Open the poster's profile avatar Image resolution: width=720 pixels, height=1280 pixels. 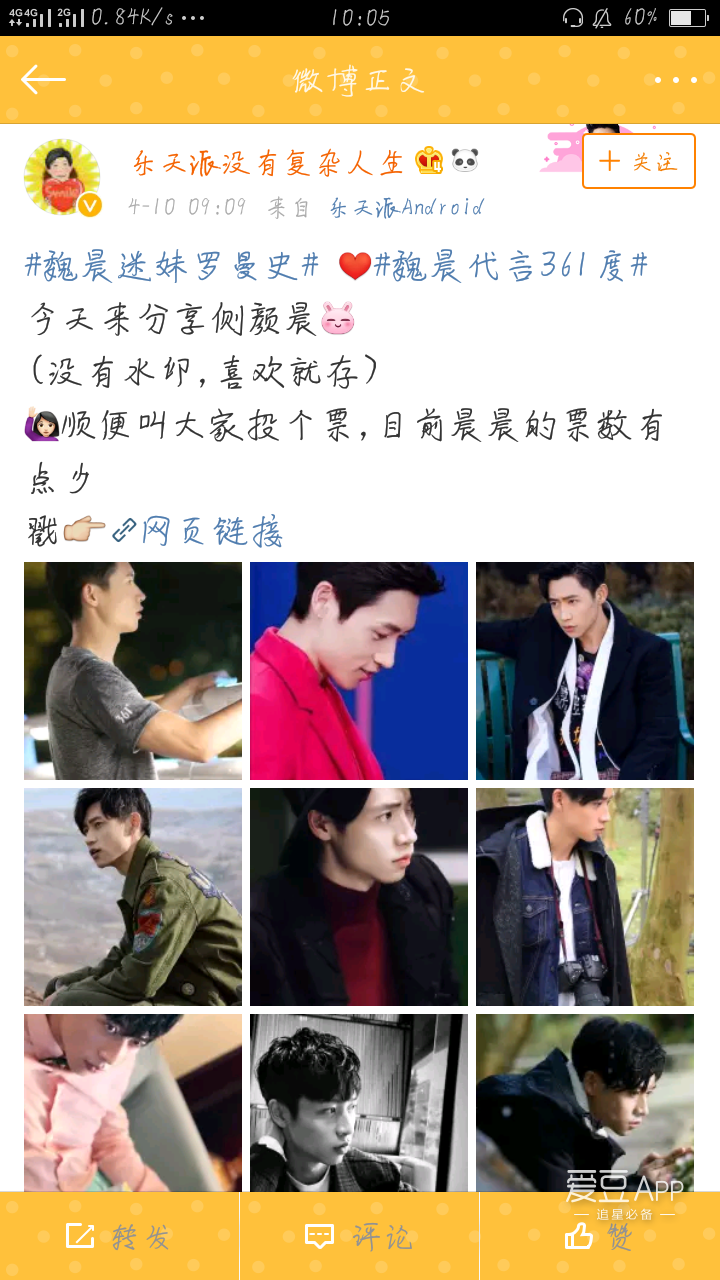click(62, 178)
